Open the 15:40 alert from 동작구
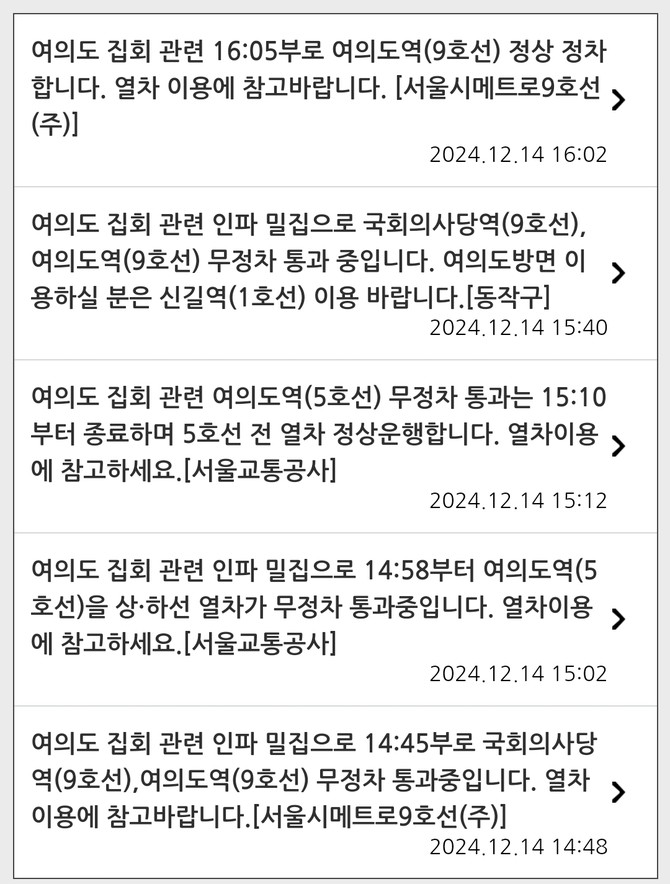Screen dimensions: 670x884 320,272
